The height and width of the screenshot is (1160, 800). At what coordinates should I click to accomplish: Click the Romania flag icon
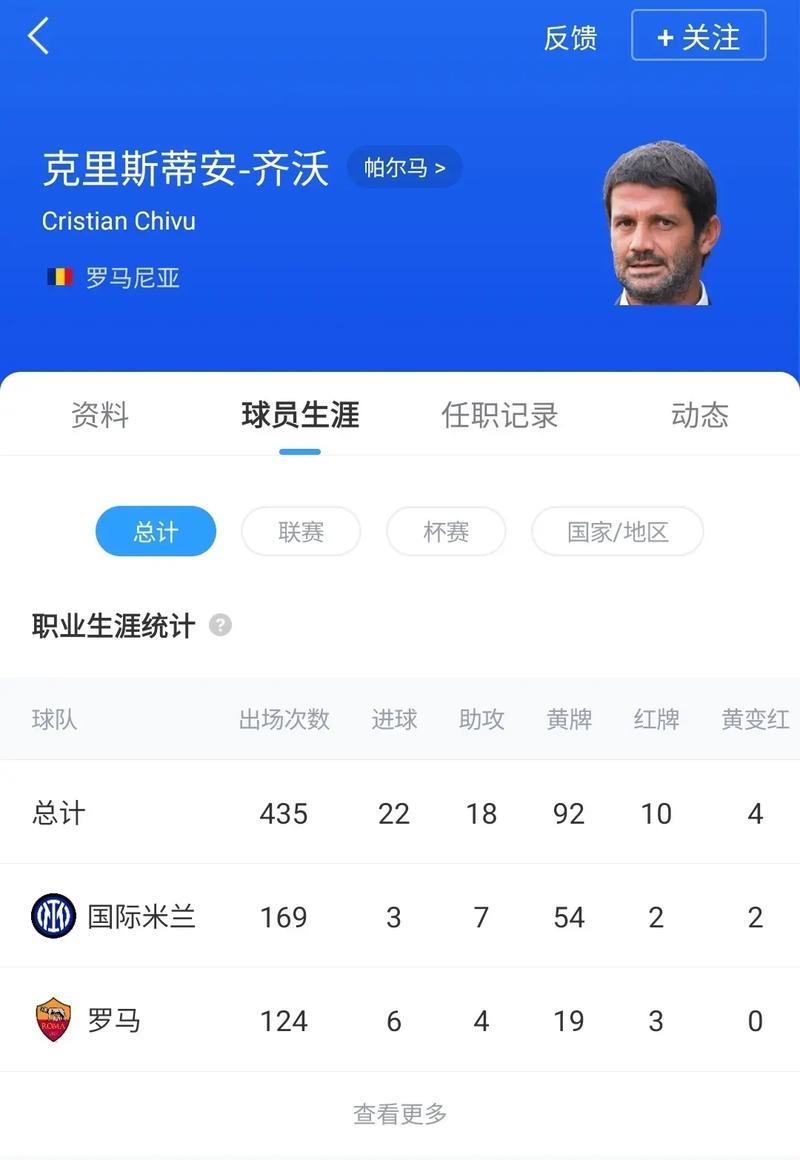click(60, 277)
